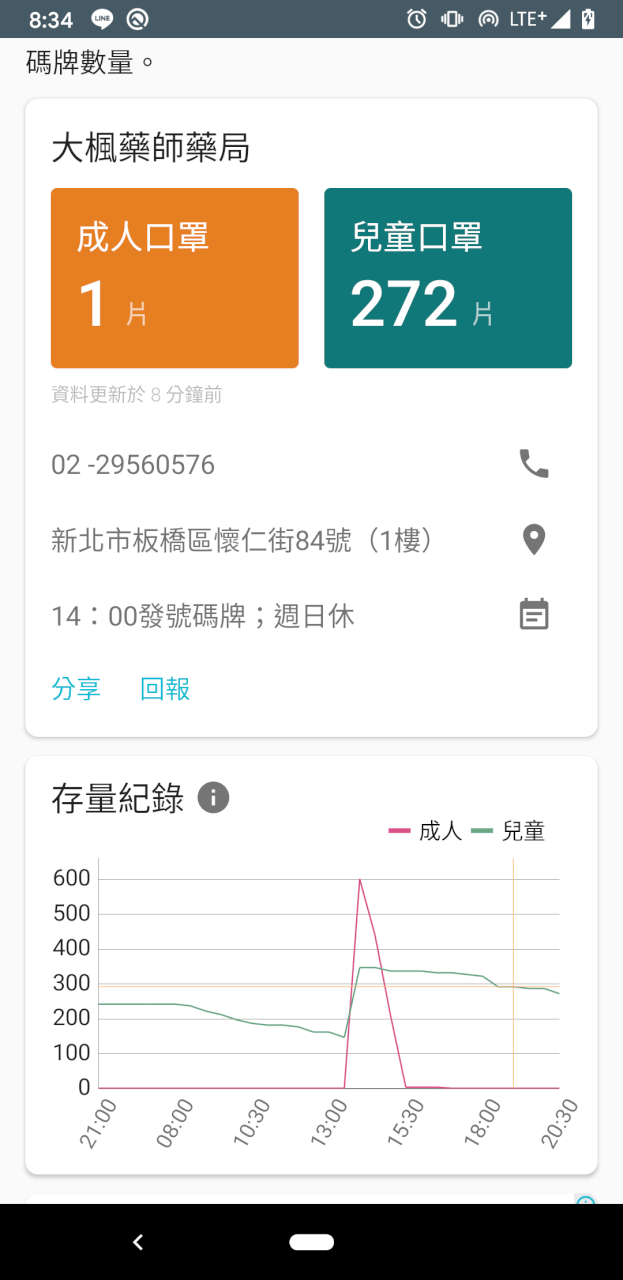Share this pharmacy with 分享
The height and width of the screenshot is (1280, 623).
click(x=76, y=689)
